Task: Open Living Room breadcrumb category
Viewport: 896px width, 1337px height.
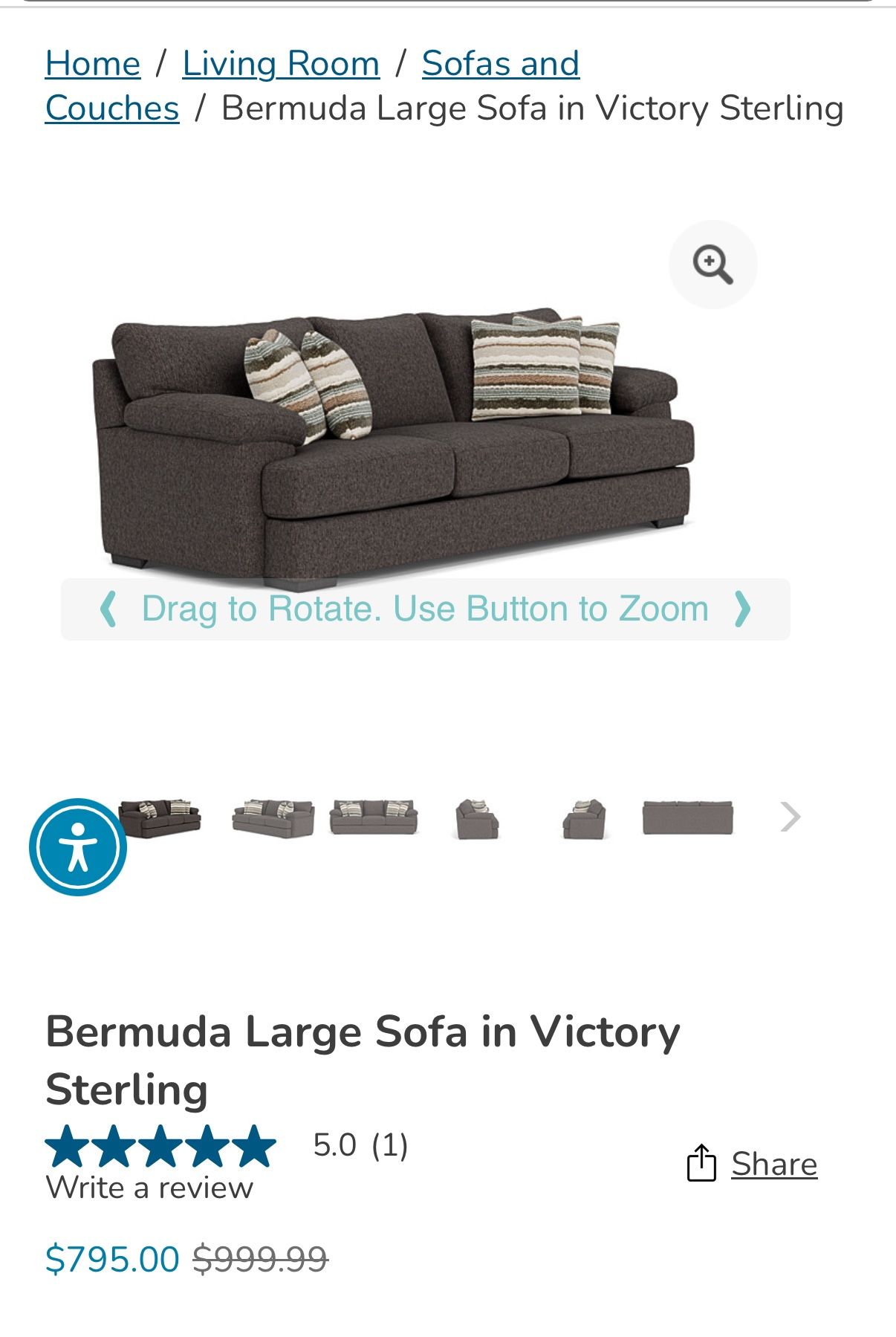Action: coord(280,63)
